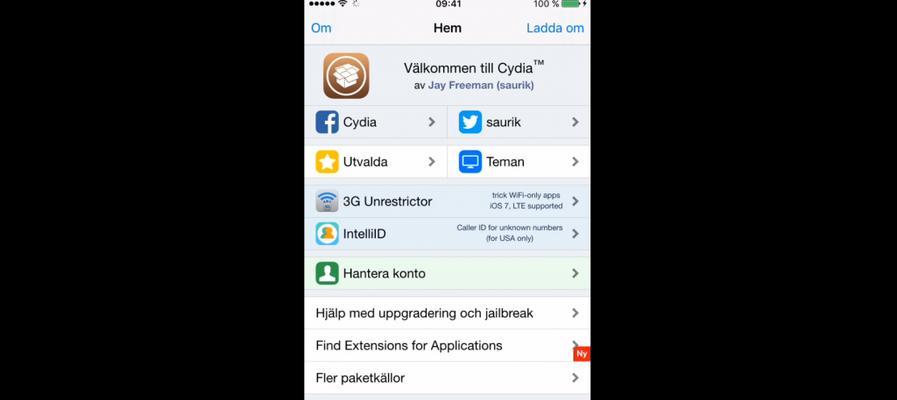Open saurik's Twitter link

point(518,122)
